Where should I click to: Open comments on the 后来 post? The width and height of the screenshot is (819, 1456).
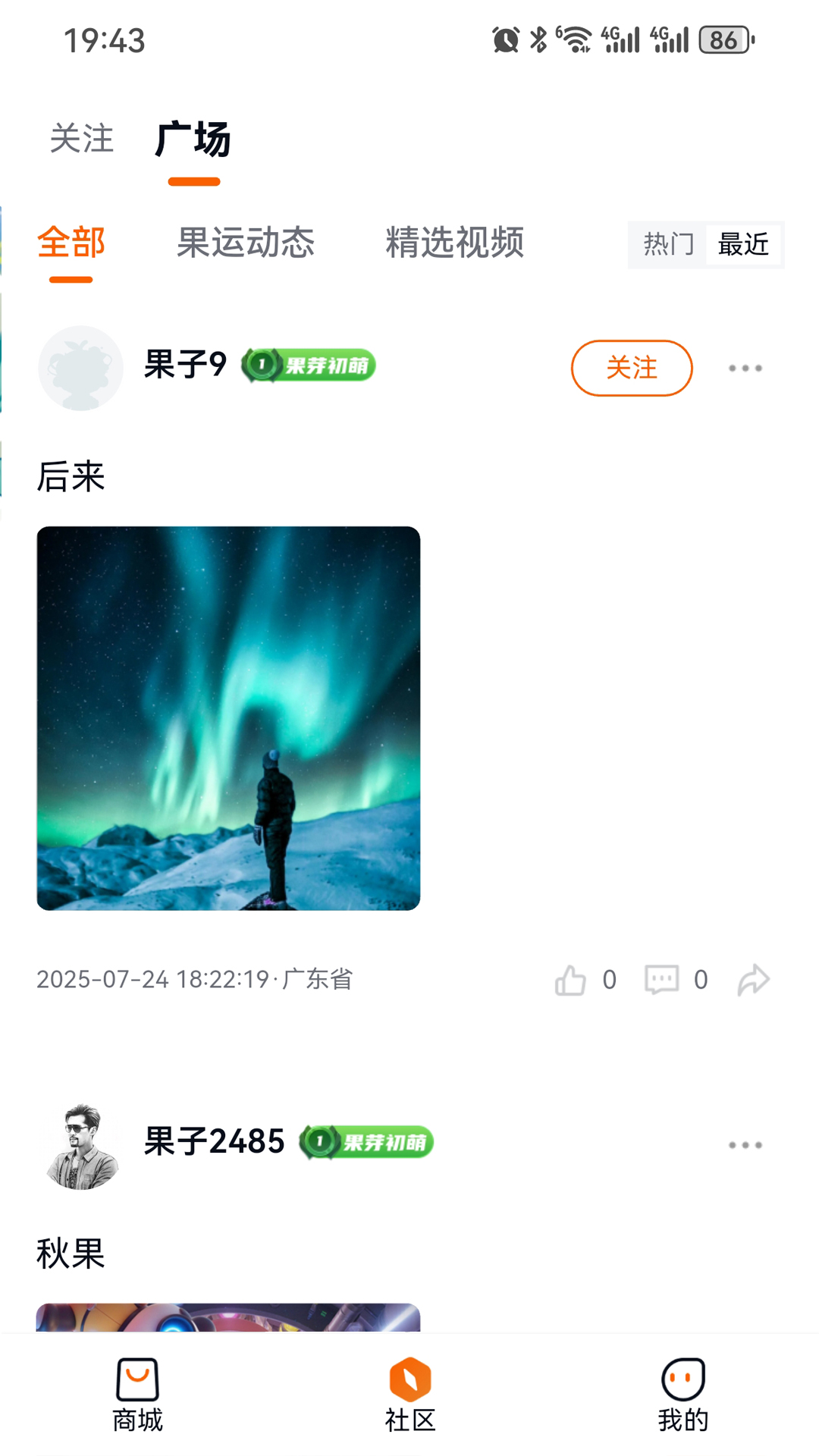click(x=661, y=979)
